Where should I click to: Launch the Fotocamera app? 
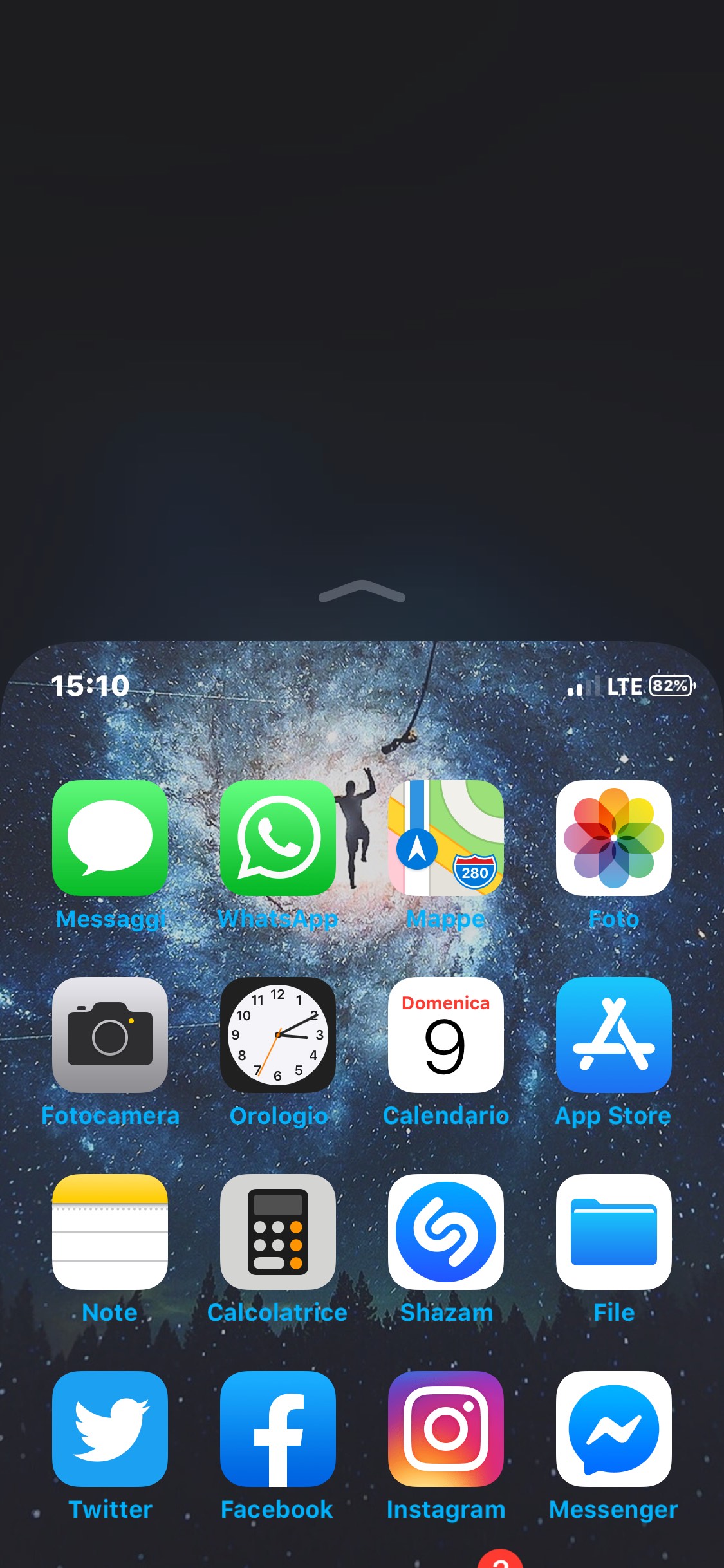(x=110, y=1034)
